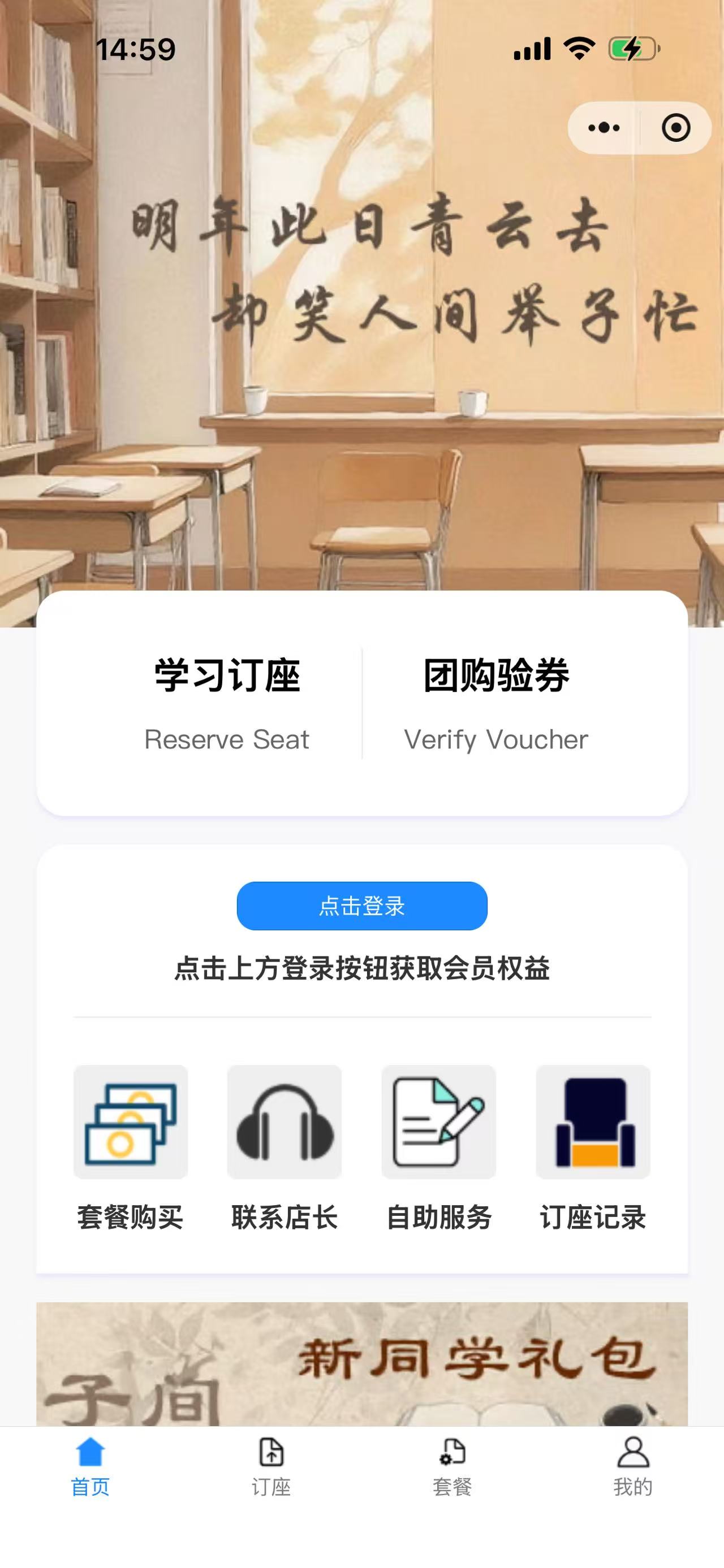Screen dimensions: 724x1568
Task: Tap the 点击登录 login button
Action: pos(361,906)
